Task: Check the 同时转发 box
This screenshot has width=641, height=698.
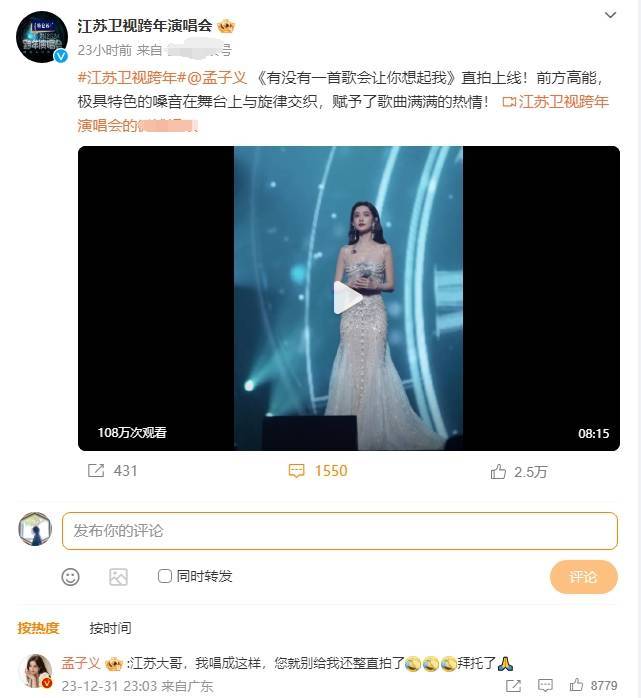Action: 165,576
